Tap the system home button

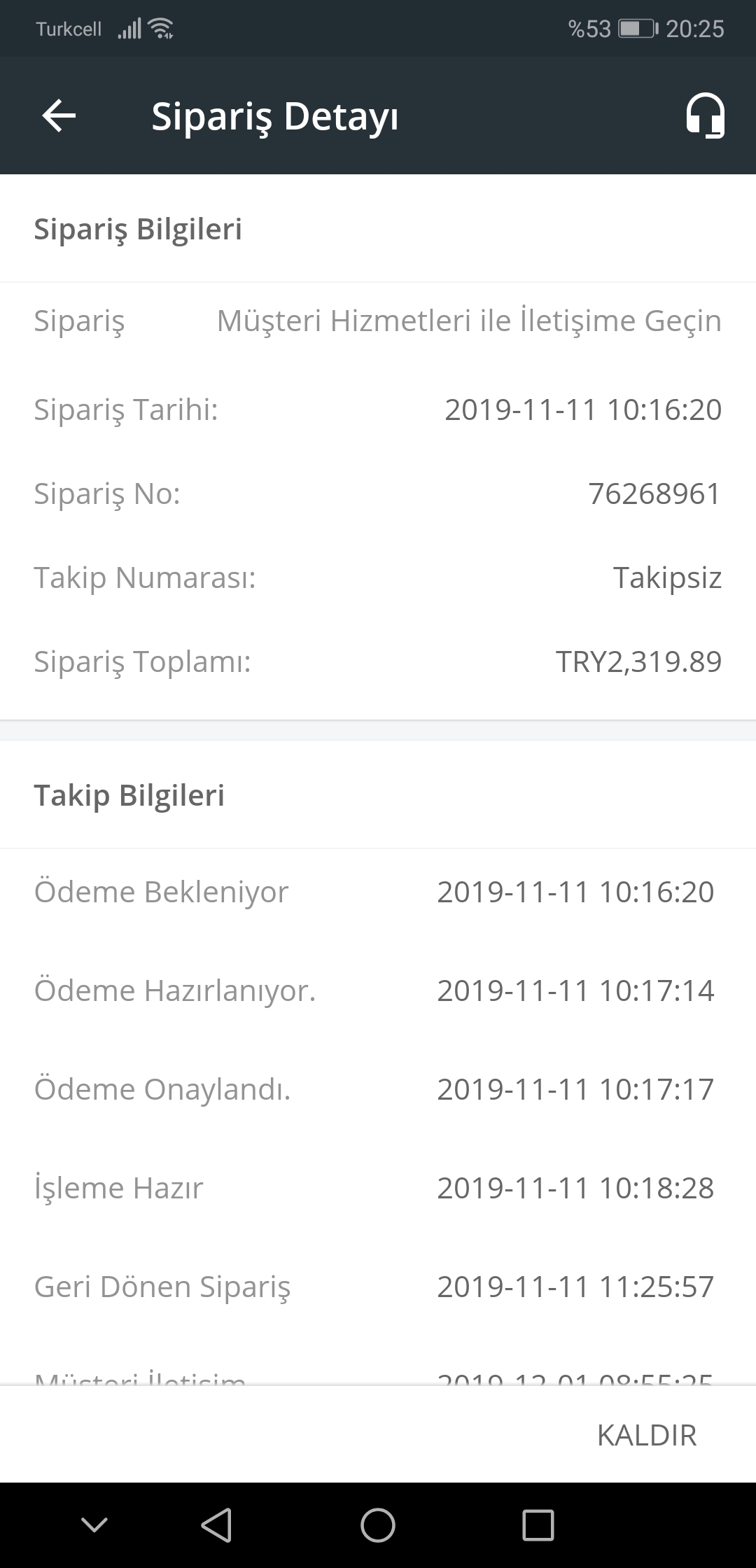pos(378,1525)
